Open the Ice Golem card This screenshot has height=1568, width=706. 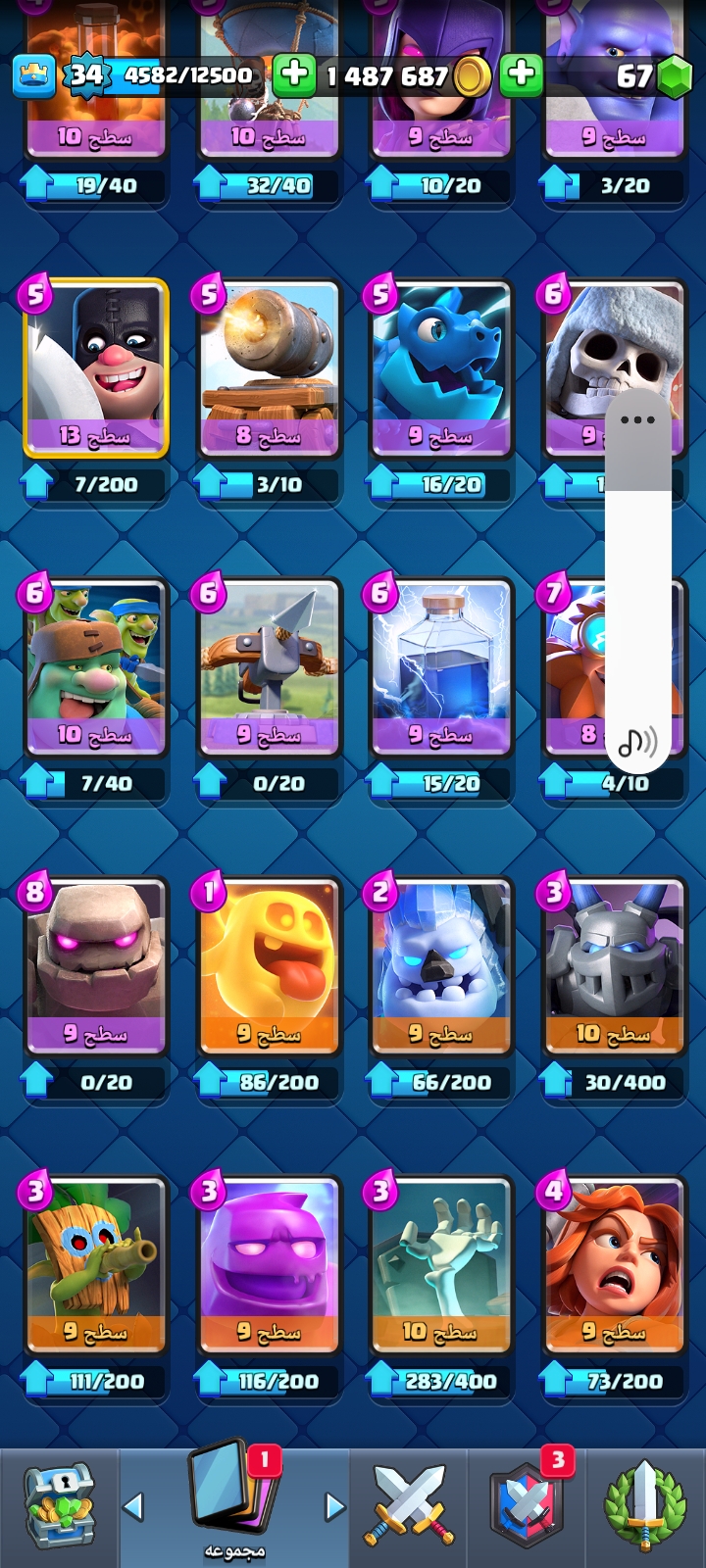point(441,965)
